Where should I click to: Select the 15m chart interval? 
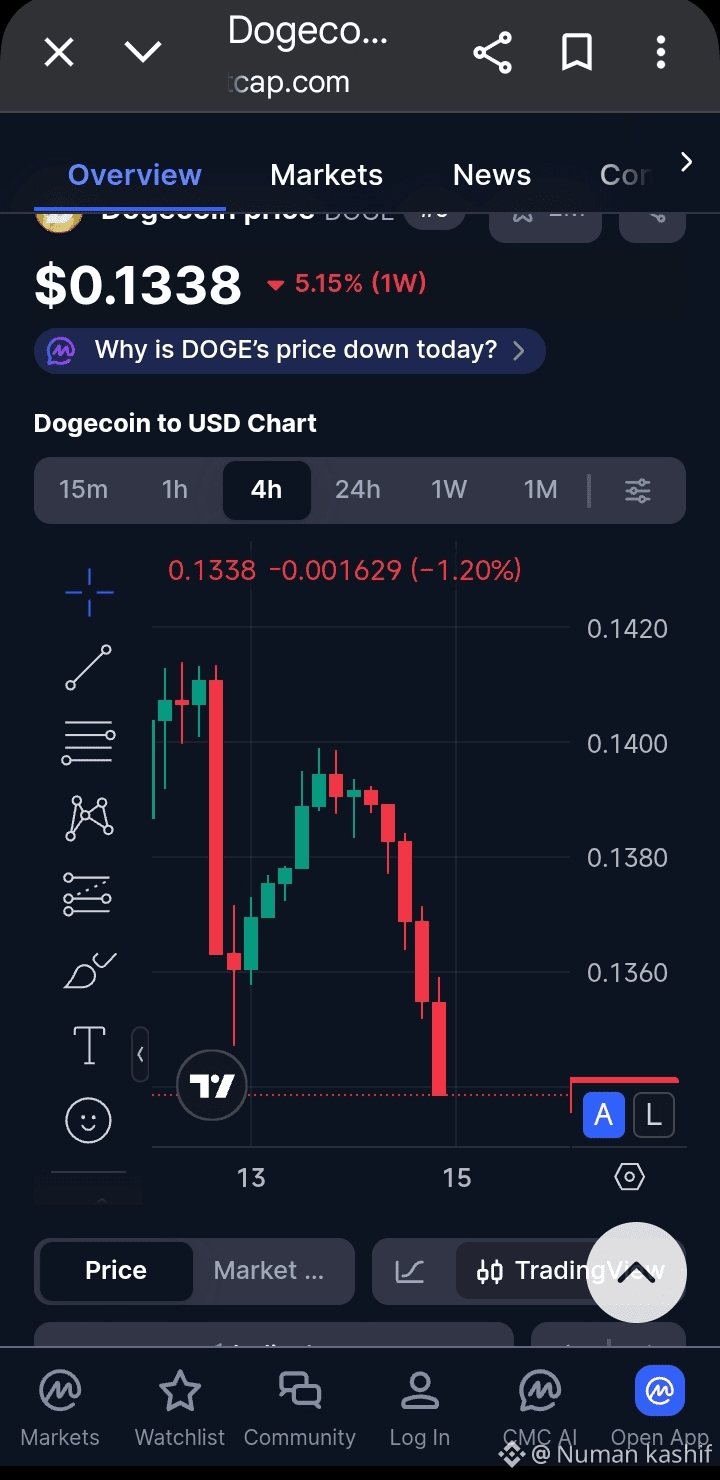83,490
